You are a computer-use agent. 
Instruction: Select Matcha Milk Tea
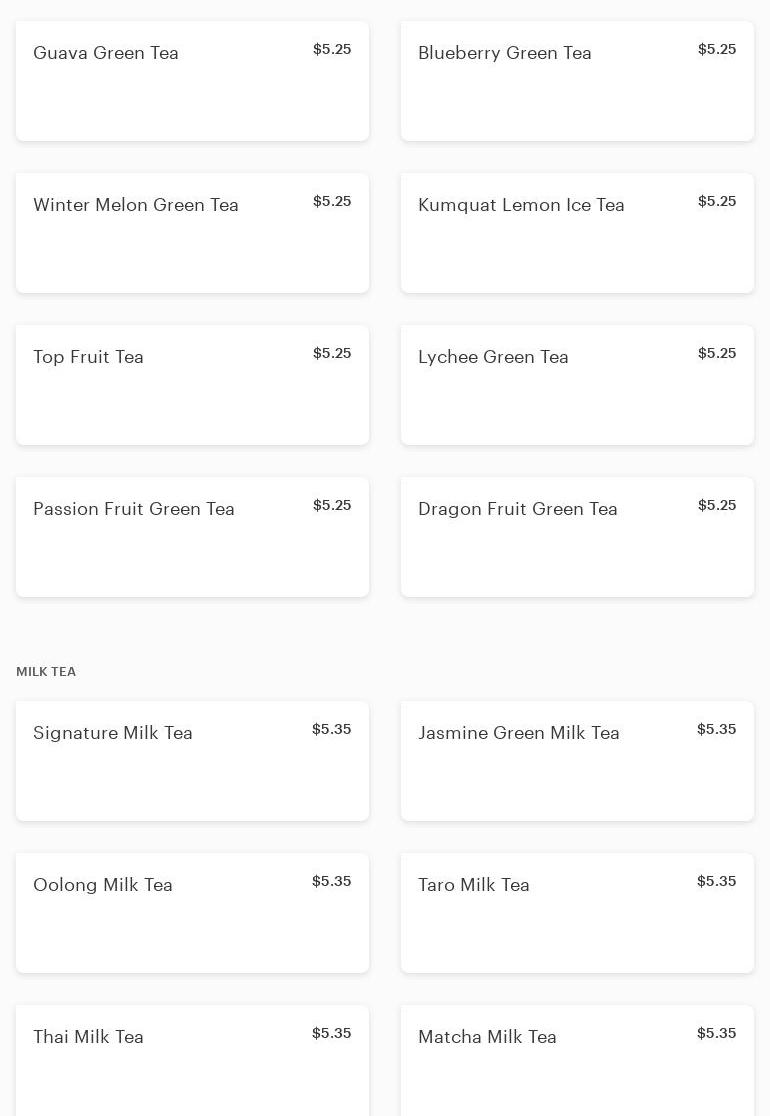[577, 1060]
